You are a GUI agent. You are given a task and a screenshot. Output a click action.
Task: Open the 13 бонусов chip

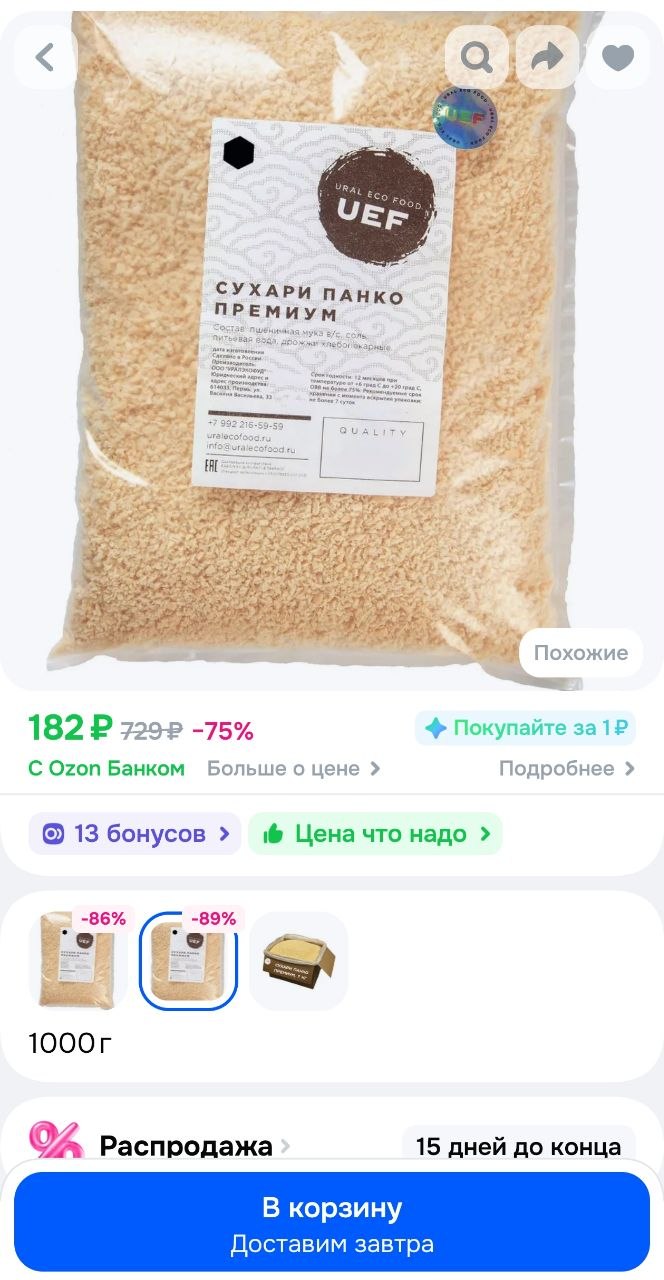(x=135, y=834)
